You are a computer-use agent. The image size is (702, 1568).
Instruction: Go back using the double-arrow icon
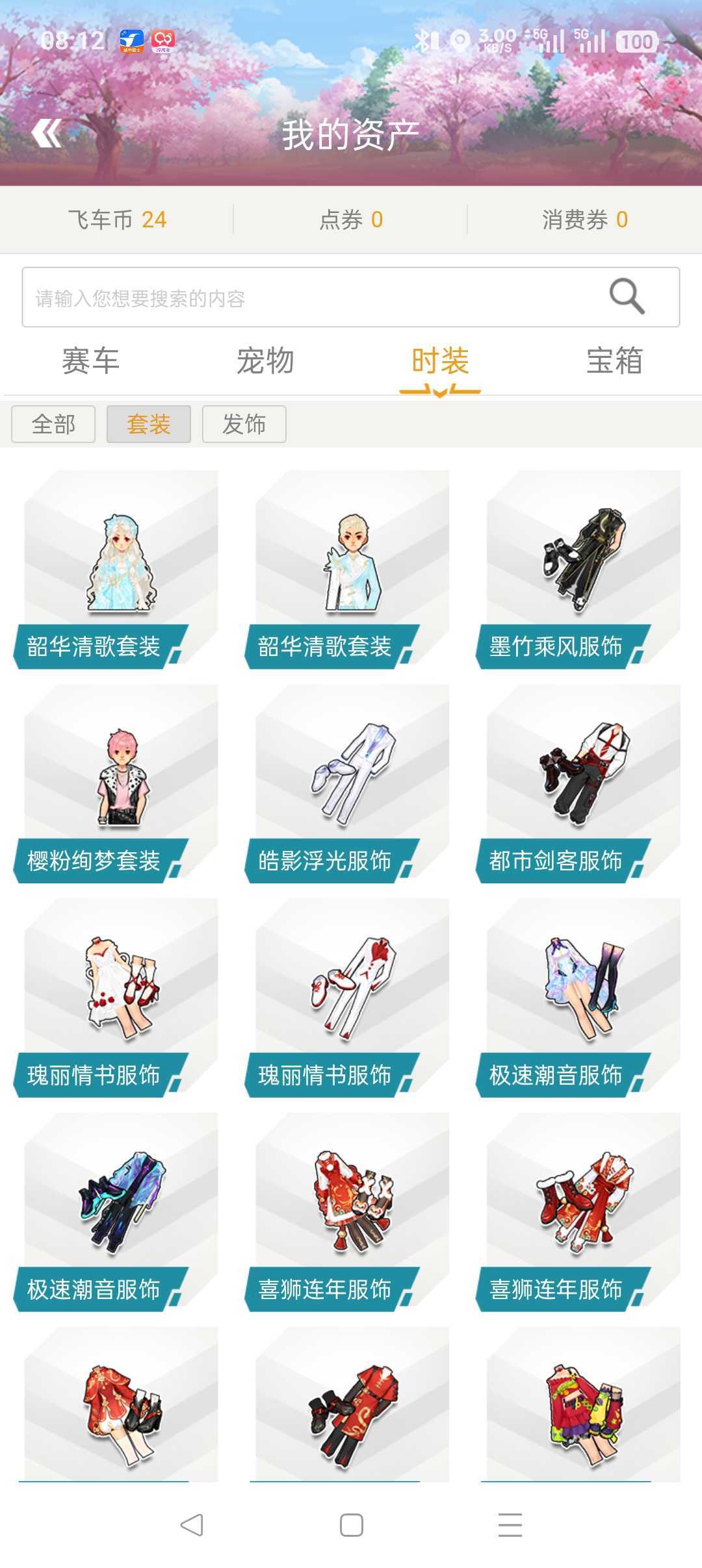click(x=47, y=134)
